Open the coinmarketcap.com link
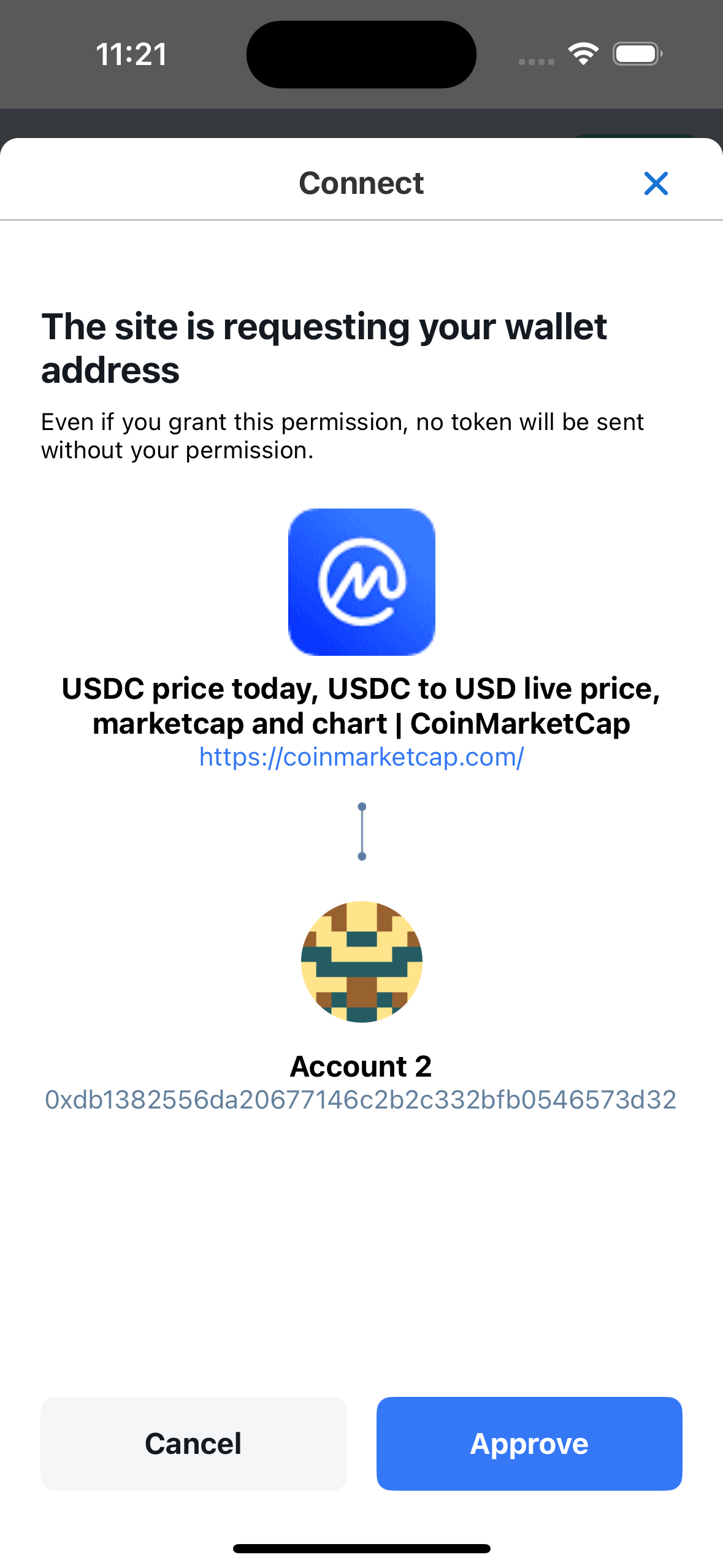The image size is (723, 1568). (361, 757)
